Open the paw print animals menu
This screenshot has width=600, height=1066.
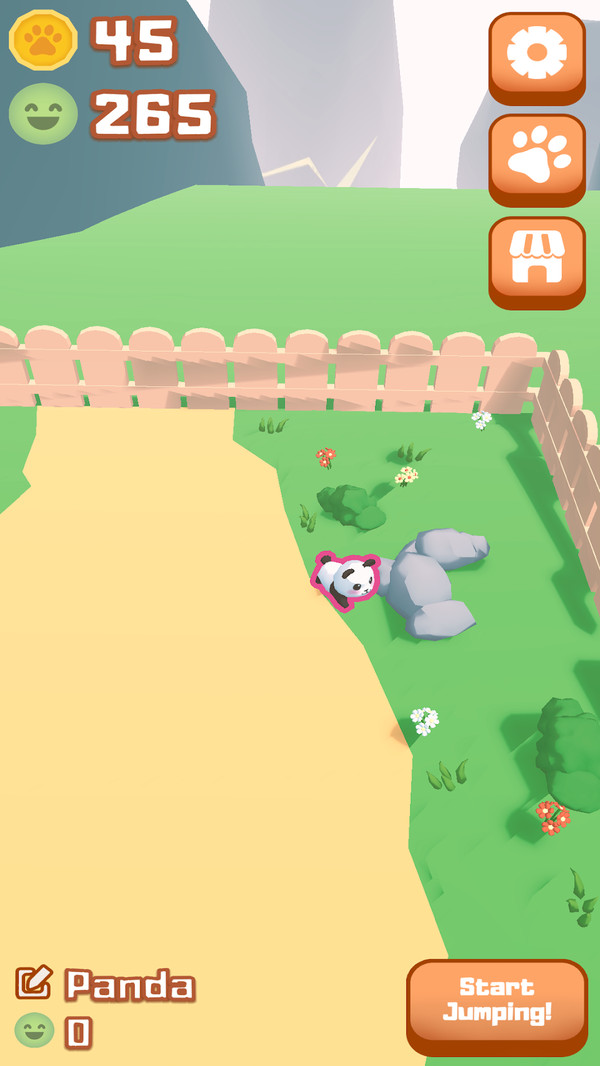(x=537, y=158)
